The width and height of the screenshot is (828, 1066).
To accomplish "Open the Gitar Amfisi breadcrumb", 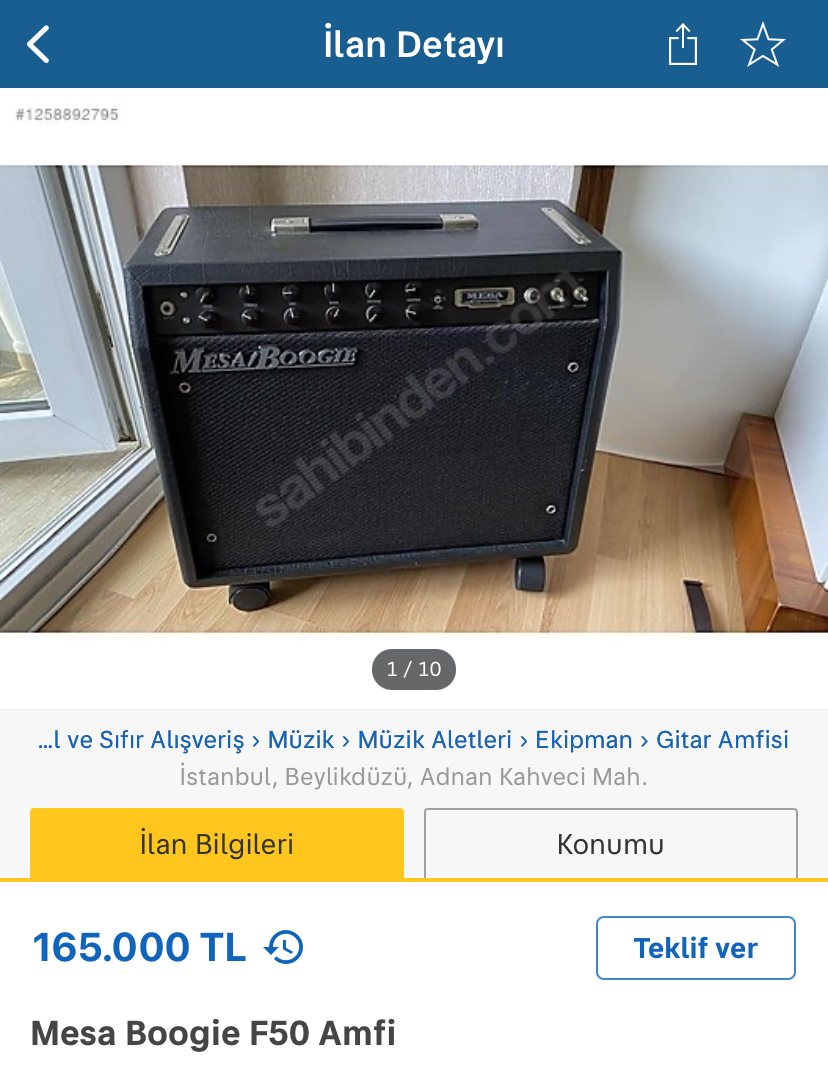I will pyautogui.click(x=722, y=740).
